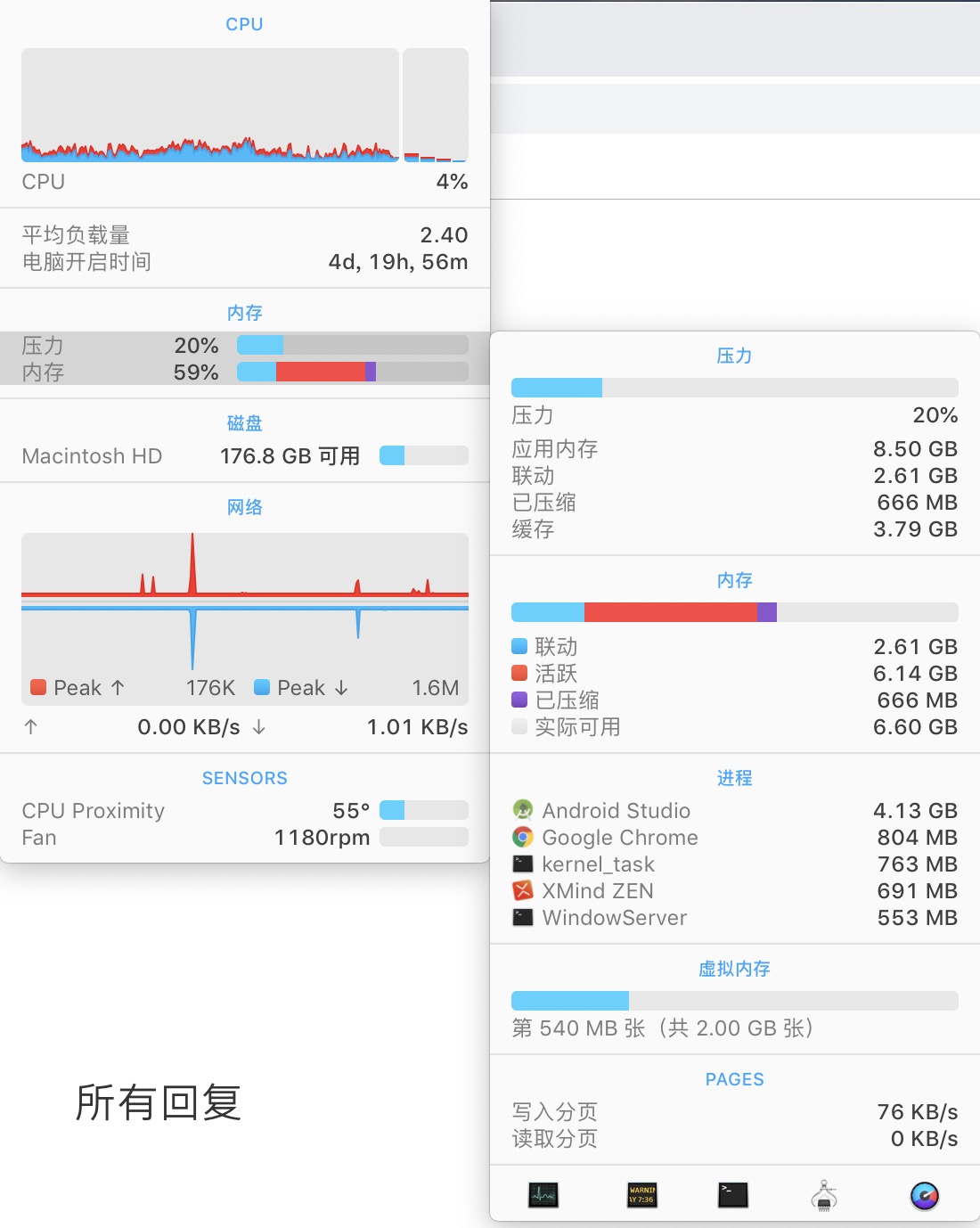
Task: Open the CPU Proximity sensor row
Action: pos(245,811)
